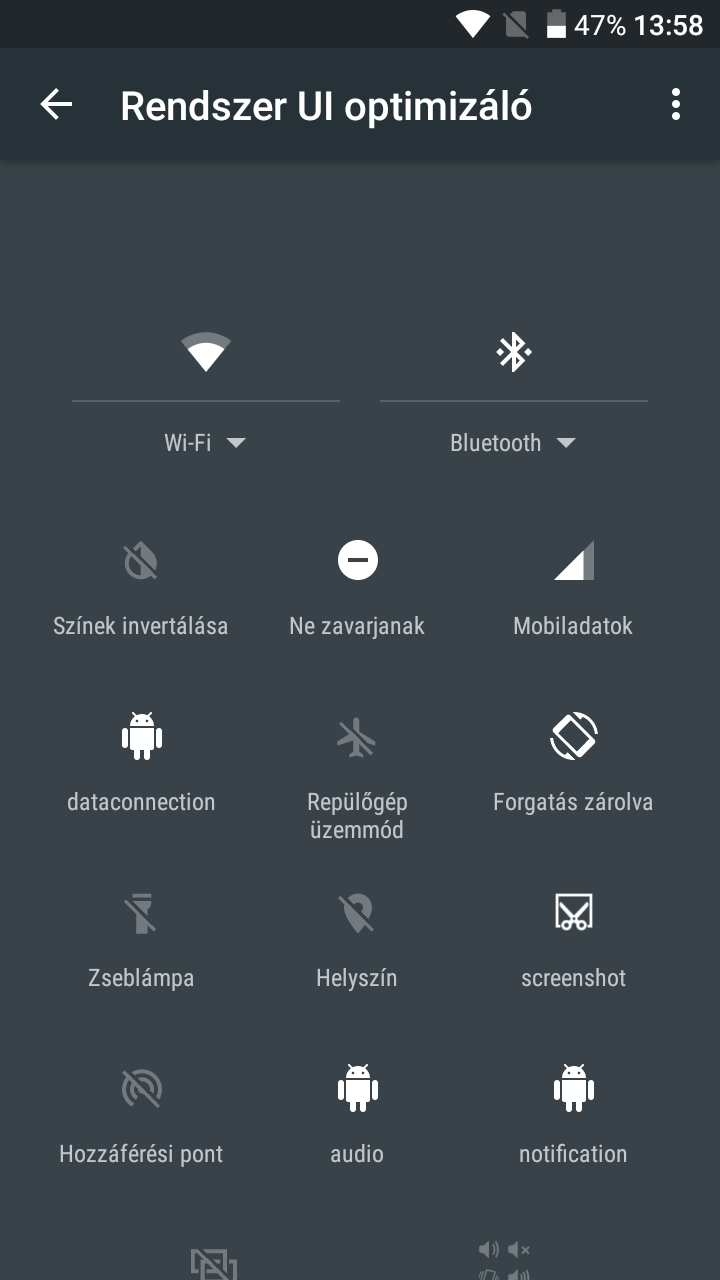
Task: Select the screenshot tile
Action: 573,937
